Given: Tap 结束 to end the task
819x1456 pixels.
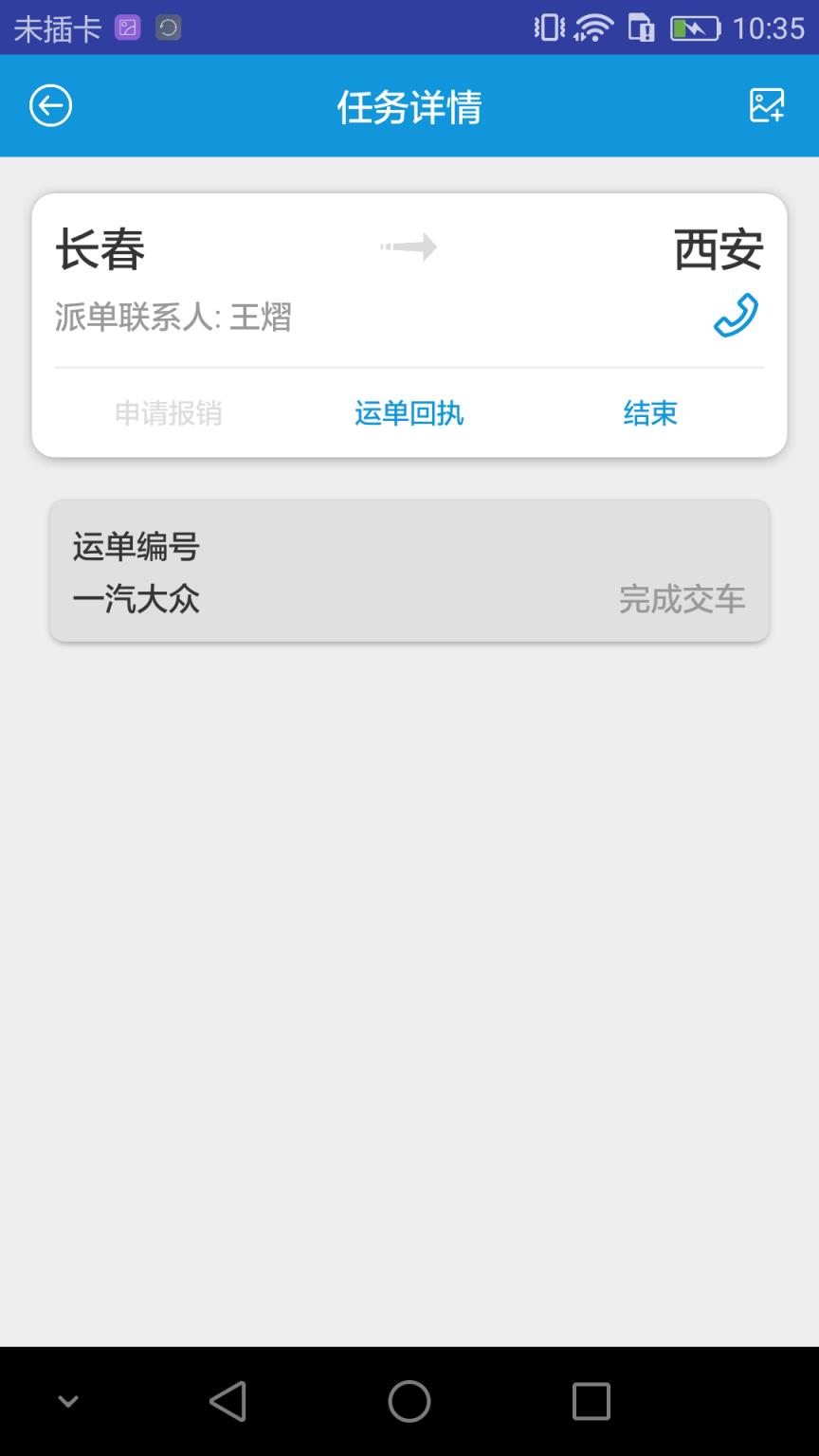Looking at the screenshot, I should 650,412.
